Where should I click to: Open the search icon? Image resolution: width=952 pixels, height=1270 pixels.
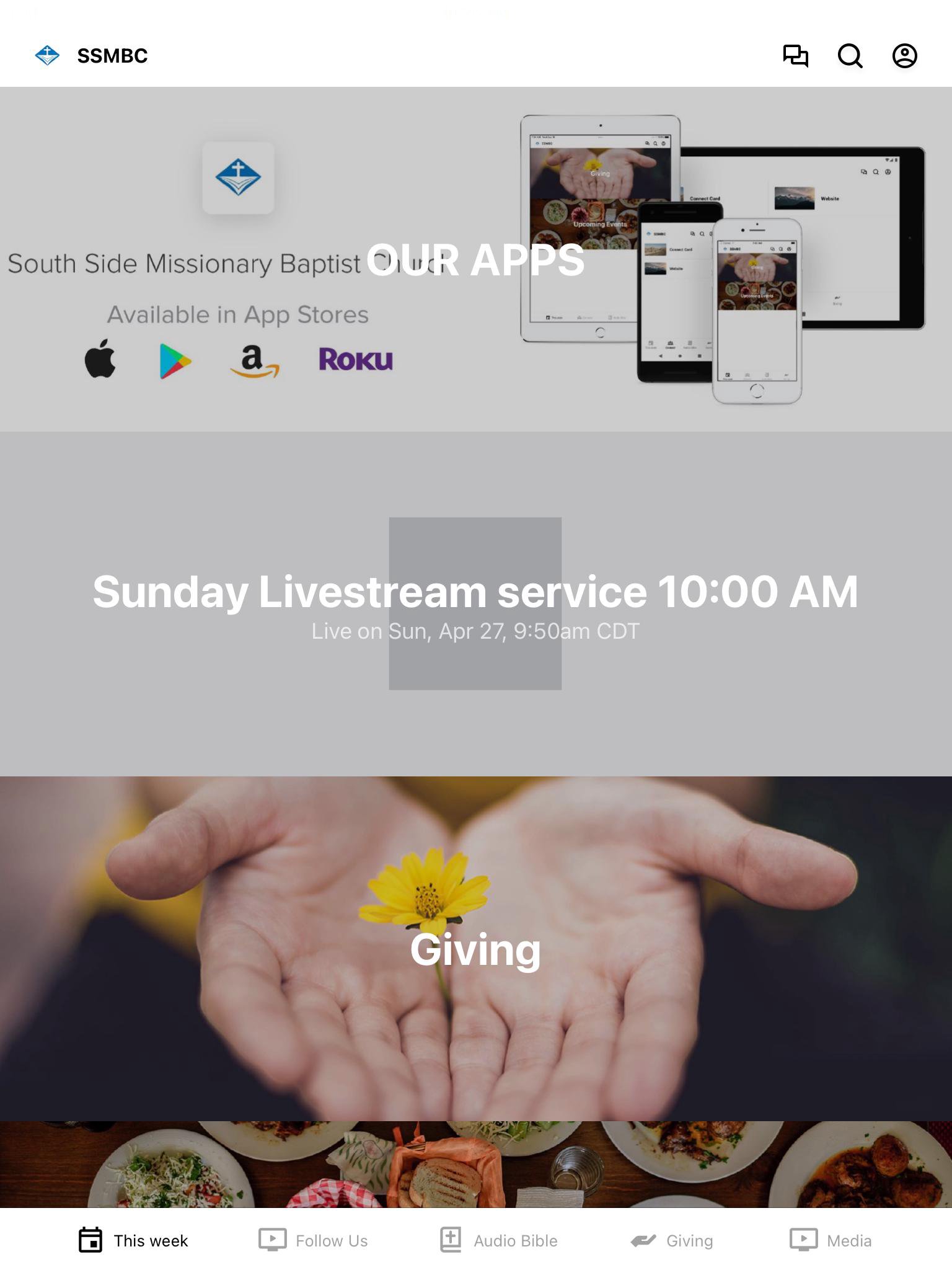[x=850, y=56]
